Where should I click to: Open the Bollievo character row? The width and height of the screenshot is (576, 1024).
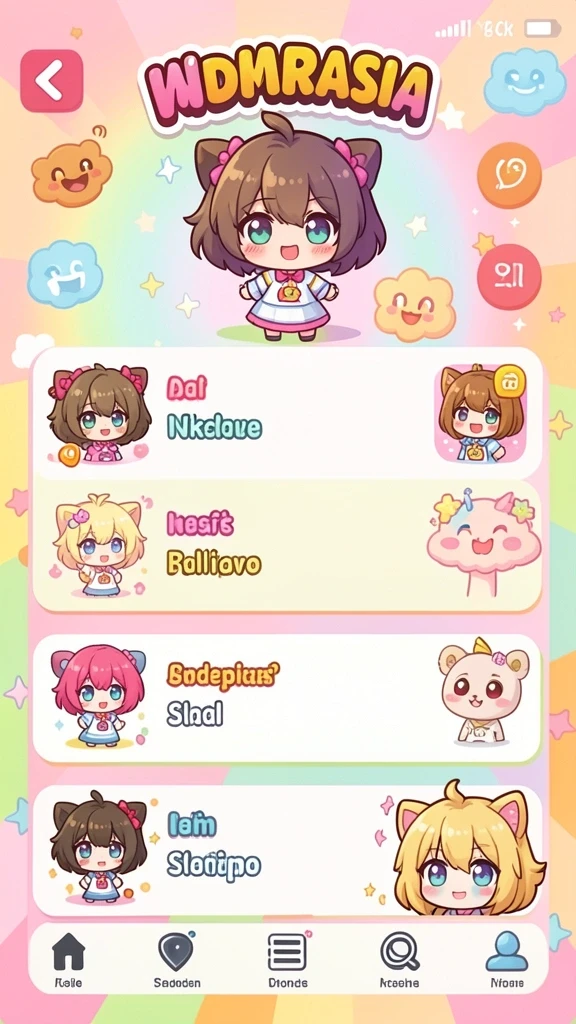coord(287,545)
